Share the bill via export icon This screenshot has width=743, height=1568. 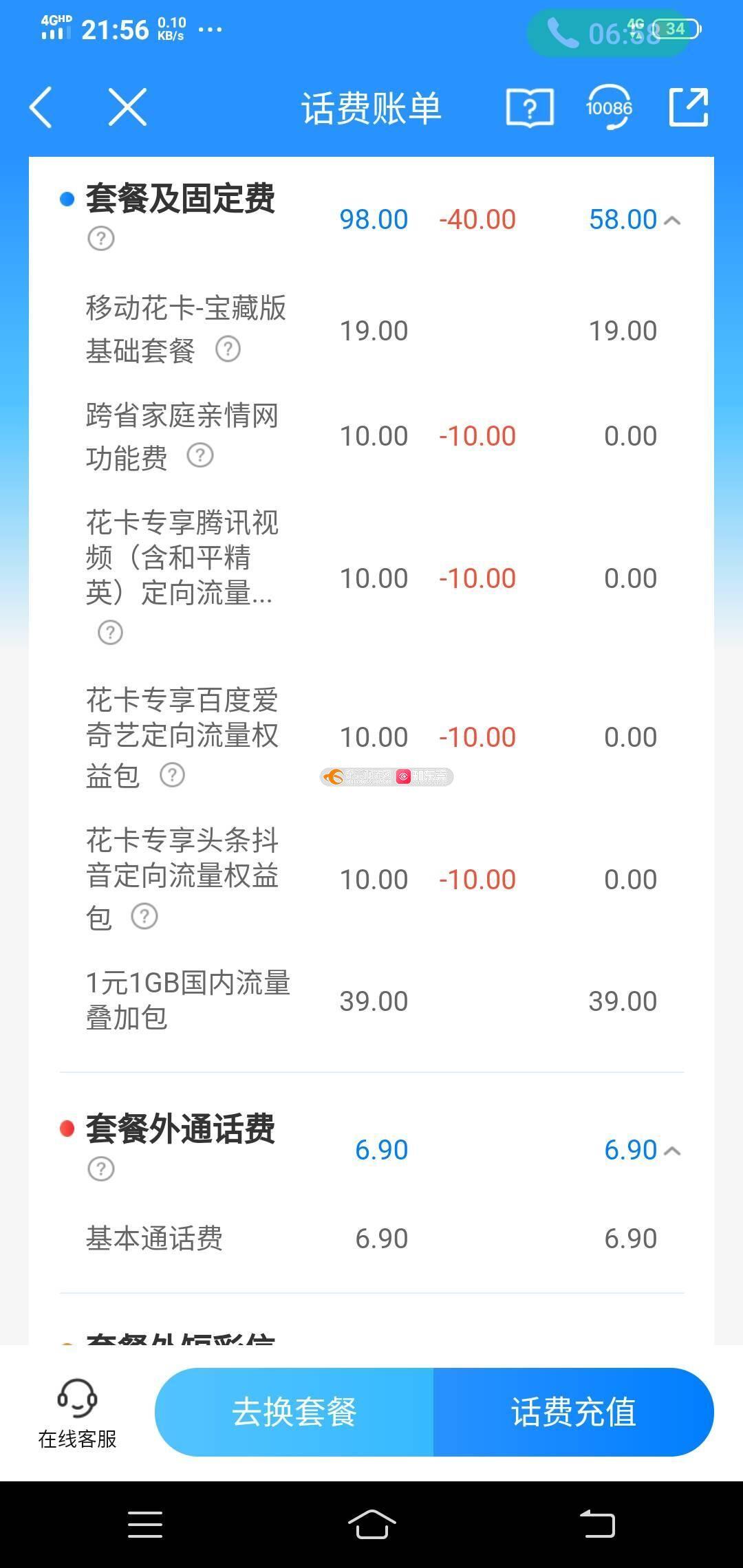pos(689,108)
